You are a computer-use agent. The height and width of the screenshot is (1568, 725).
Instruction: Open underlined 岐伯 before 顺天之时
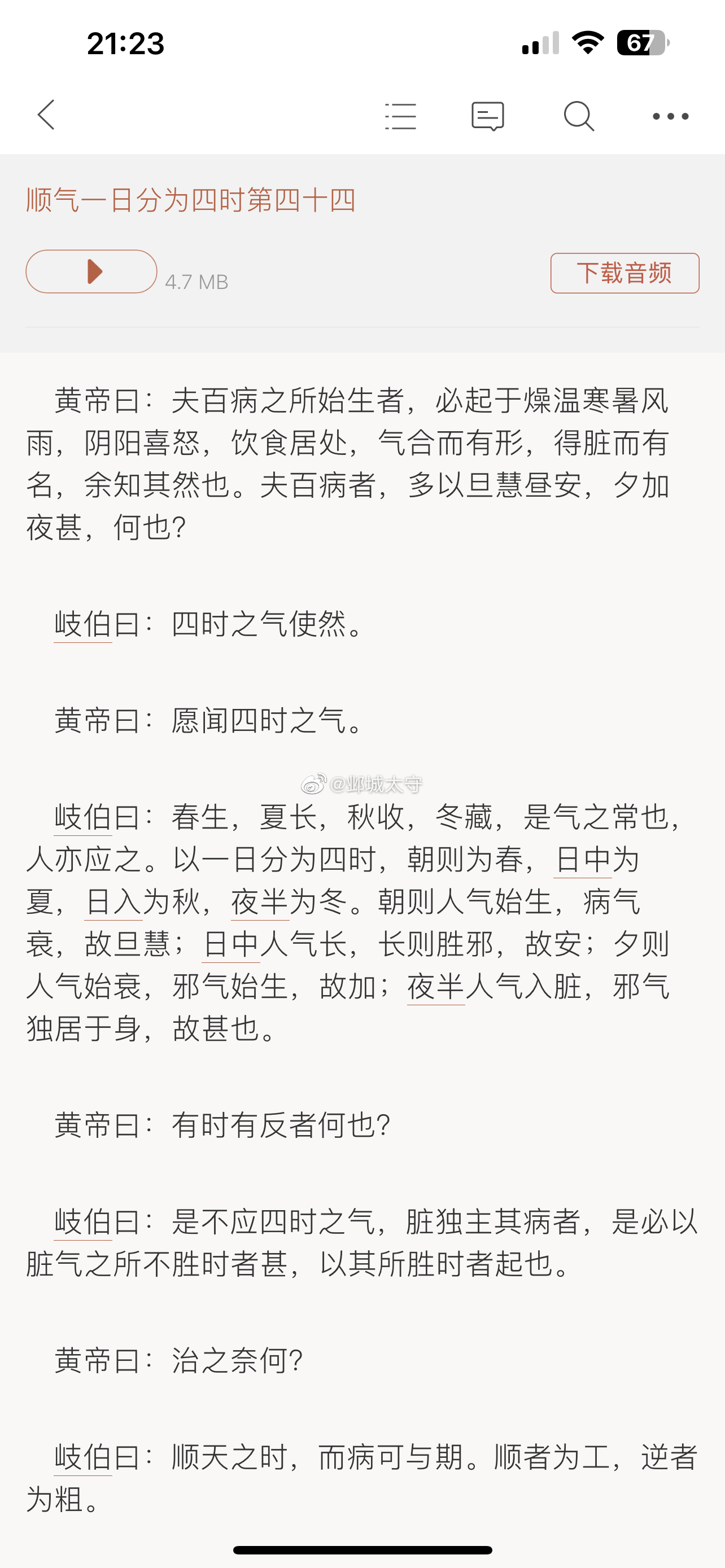84,1457
